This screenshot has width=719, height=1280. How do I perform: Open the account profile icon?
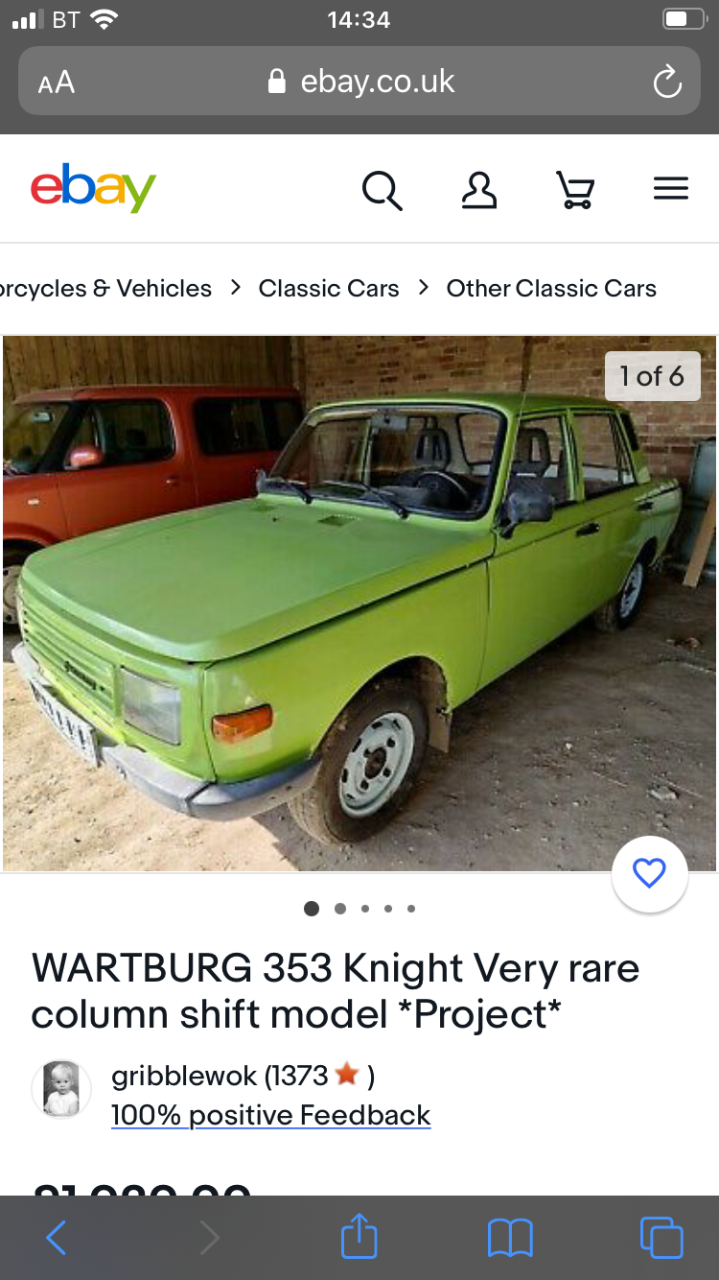479,189
